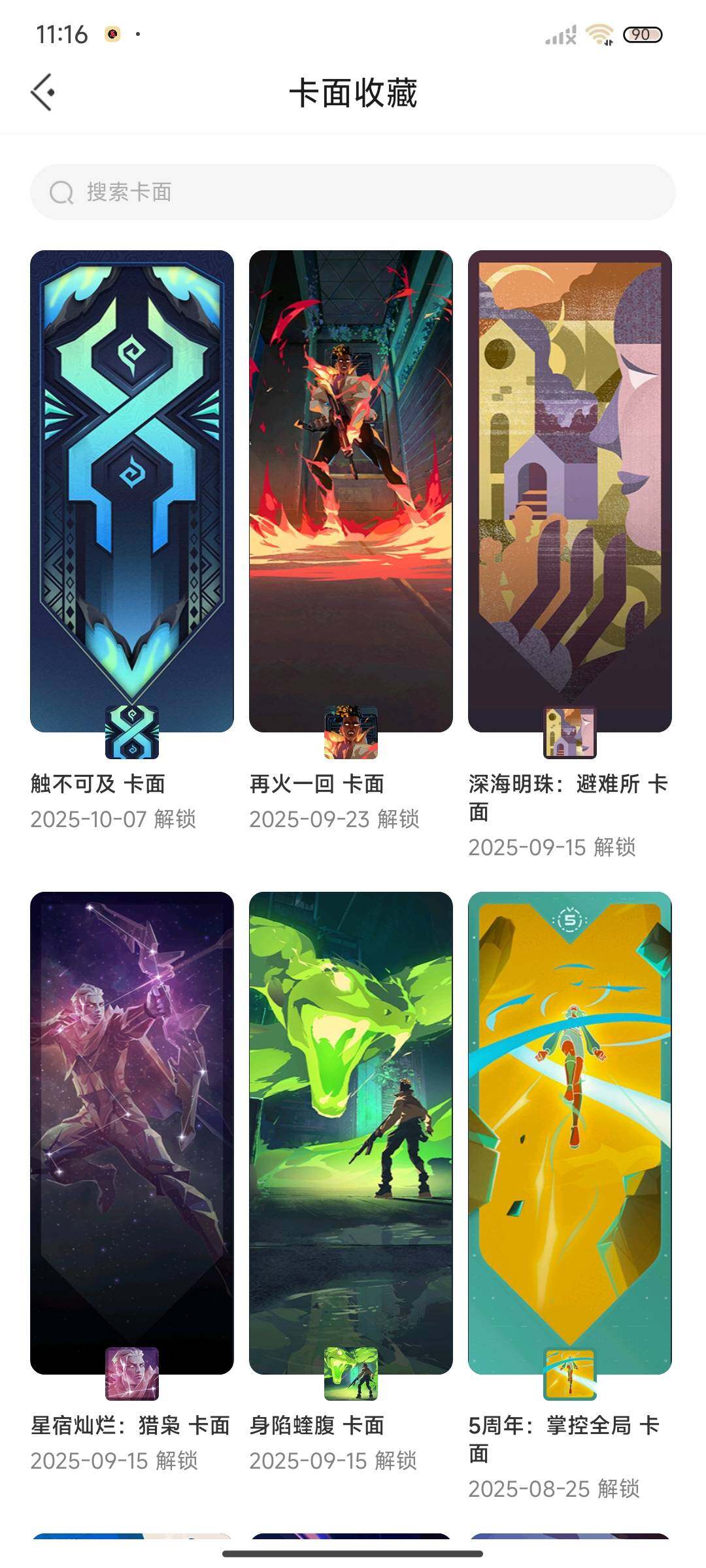Tap the 身陷蝰腹 card mini icon badge
This screenshot has height=1568, width=706.
click(x=351, y=1372)
